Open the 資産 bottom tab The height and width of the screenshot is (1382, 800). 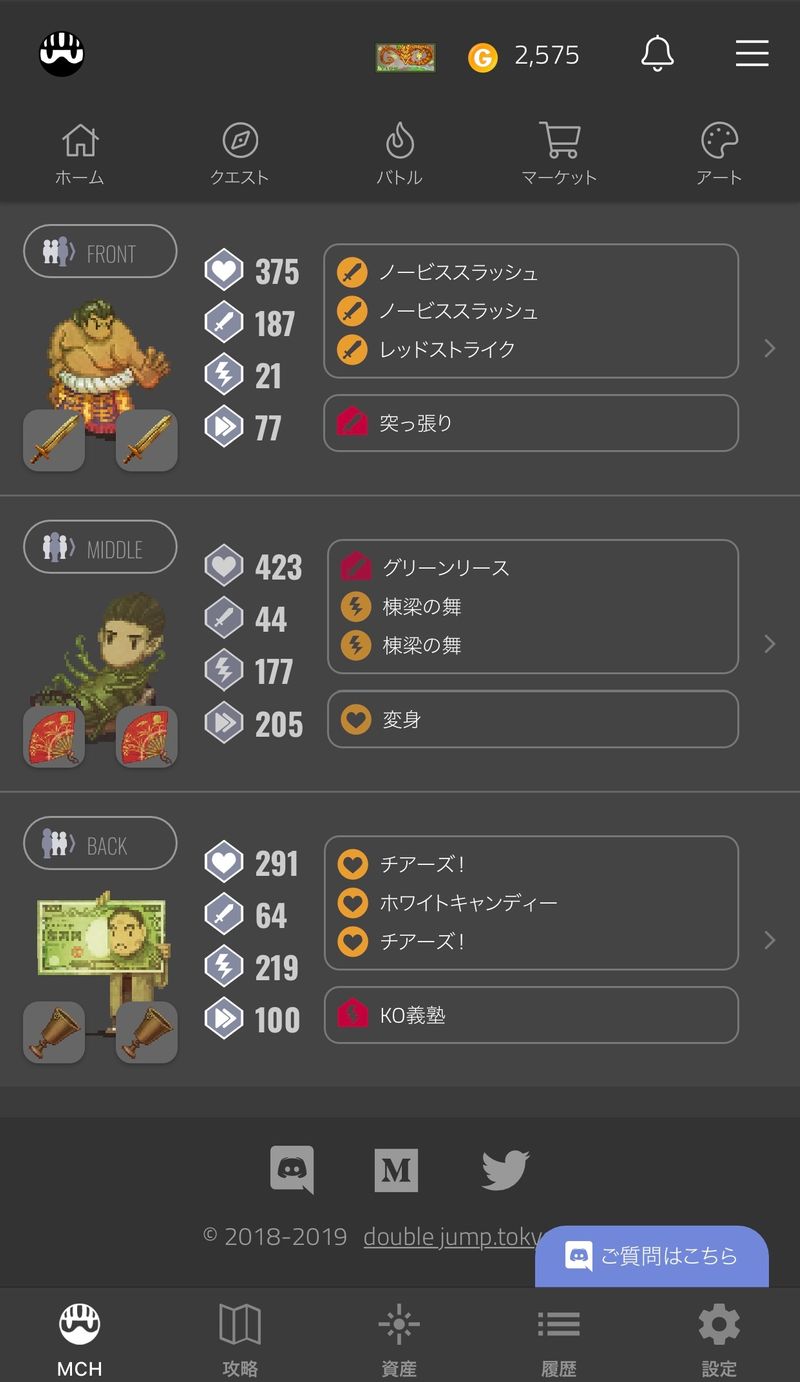(x=399, y=1340)
